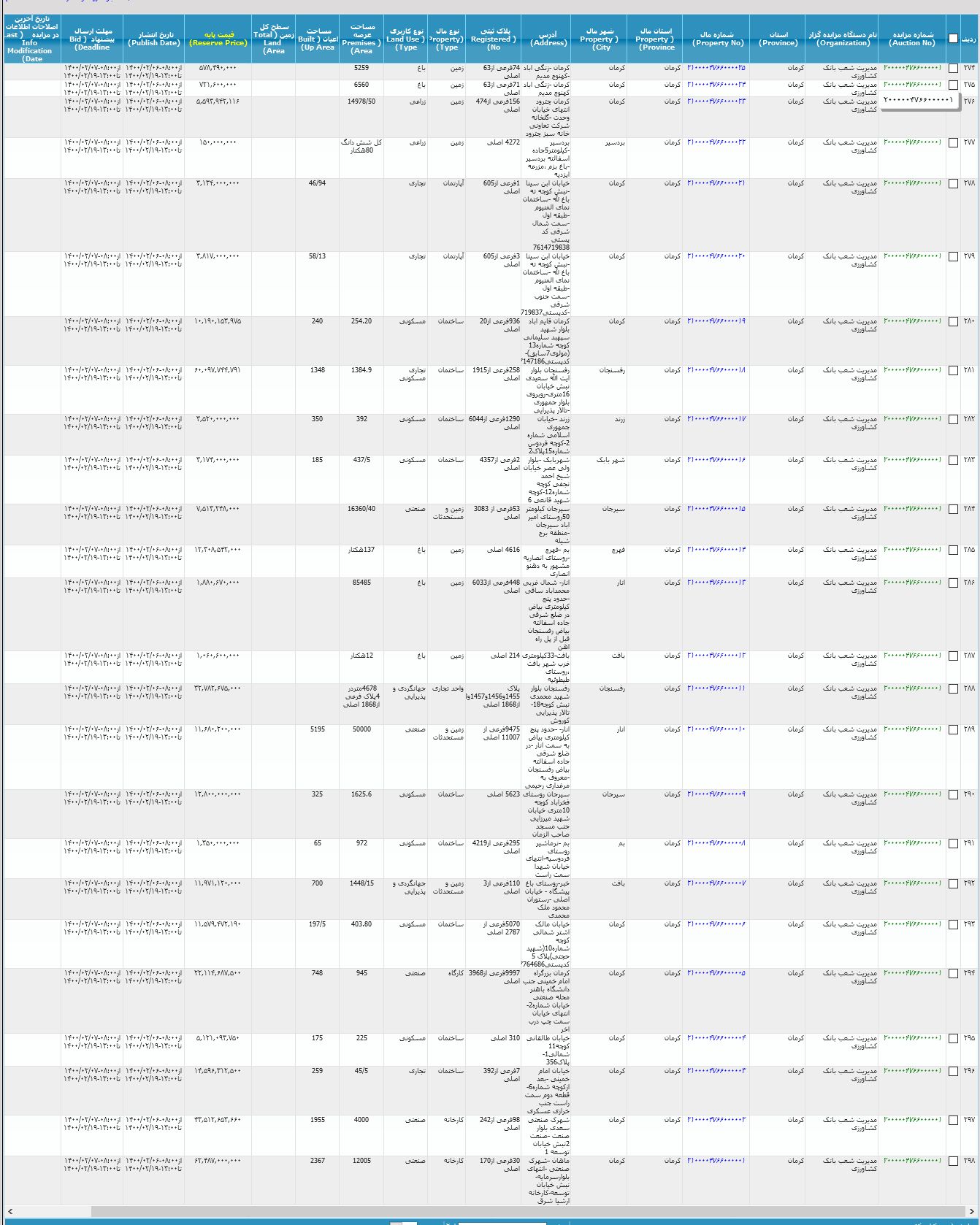
Task: Tick the checkbox for row 280
Action: coord(953,322)
